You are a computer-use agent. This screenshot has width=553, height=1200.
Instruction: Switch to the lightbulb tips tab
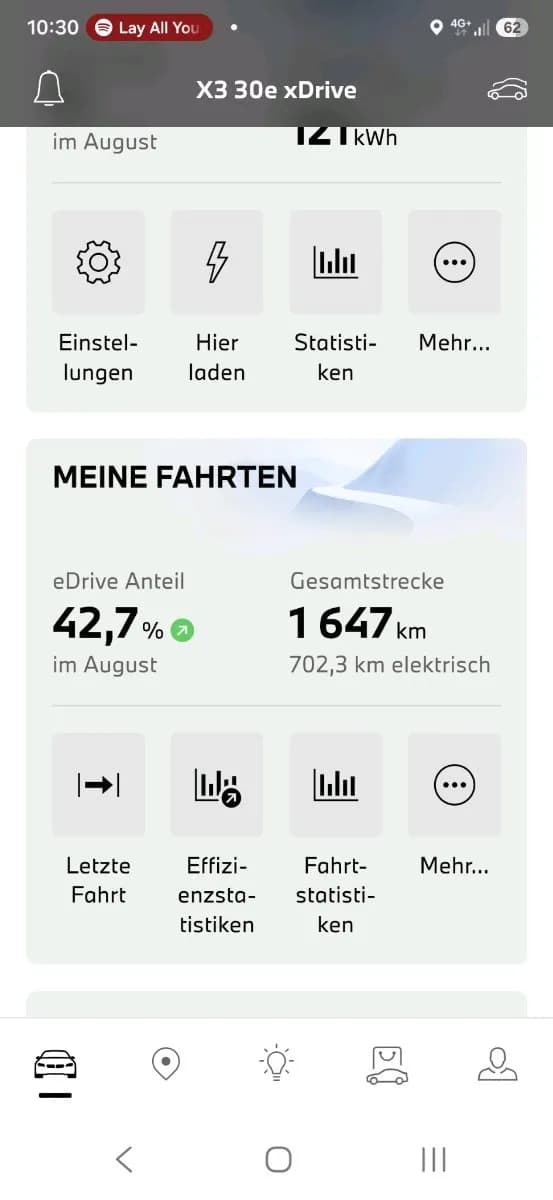coord(277,1064)
